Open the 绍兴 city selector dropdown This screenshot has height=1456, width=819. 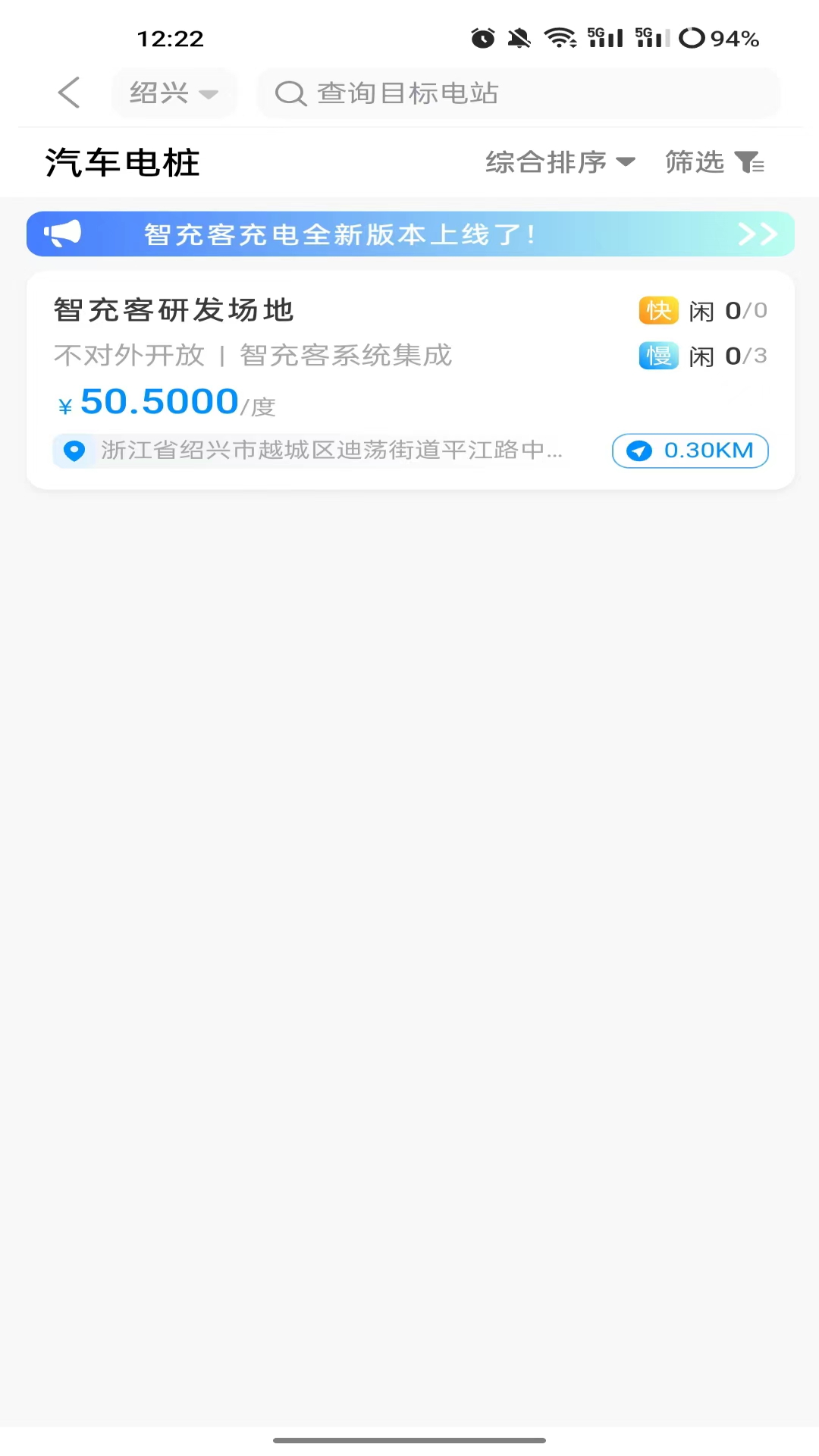174,93
